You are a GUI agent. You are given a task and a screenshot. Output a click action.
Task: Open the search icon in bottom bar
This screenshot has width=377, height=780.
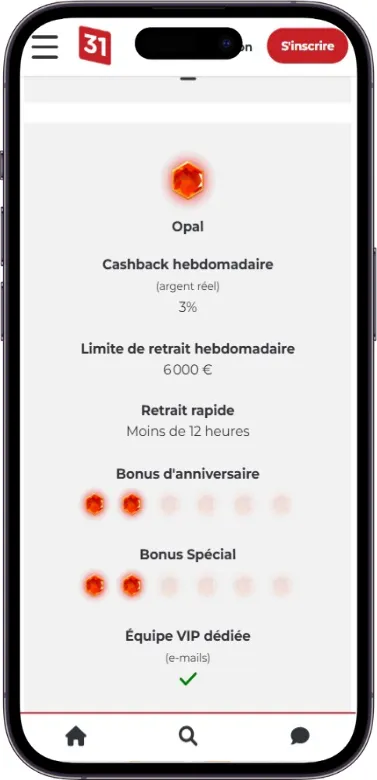[x=188, y=736]
